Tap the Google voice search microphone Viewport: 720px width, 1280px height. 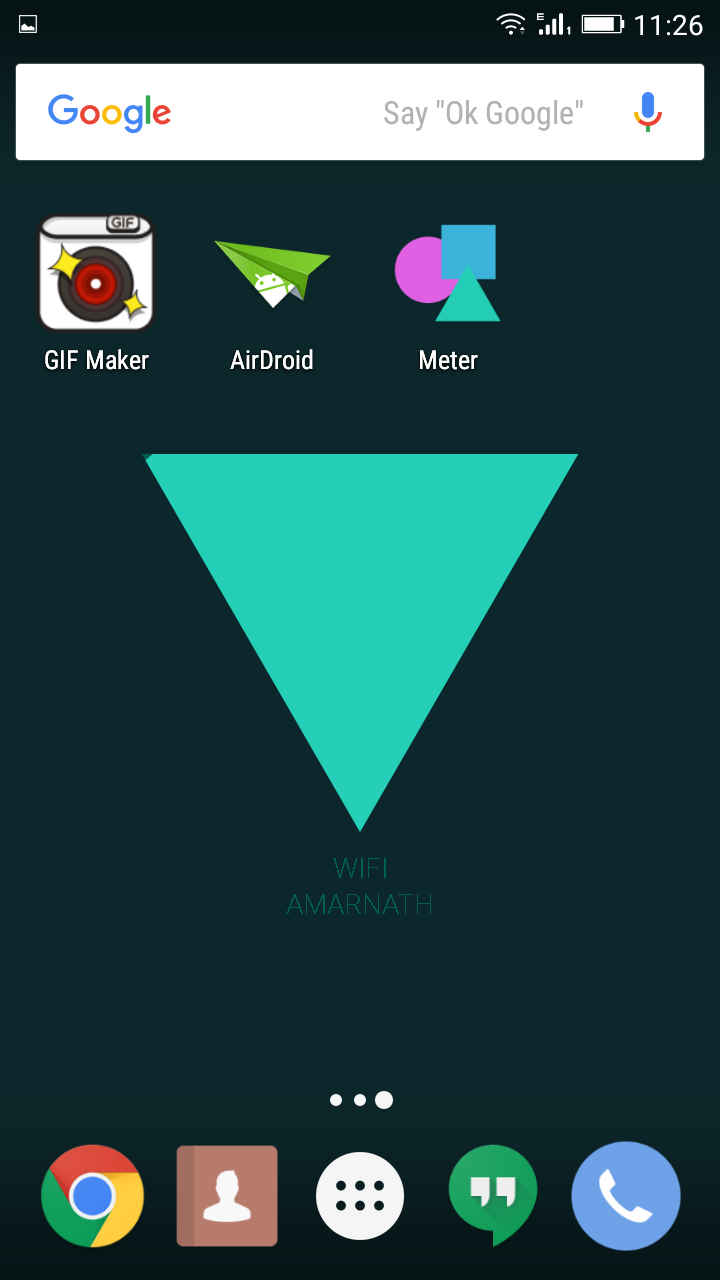646,112
